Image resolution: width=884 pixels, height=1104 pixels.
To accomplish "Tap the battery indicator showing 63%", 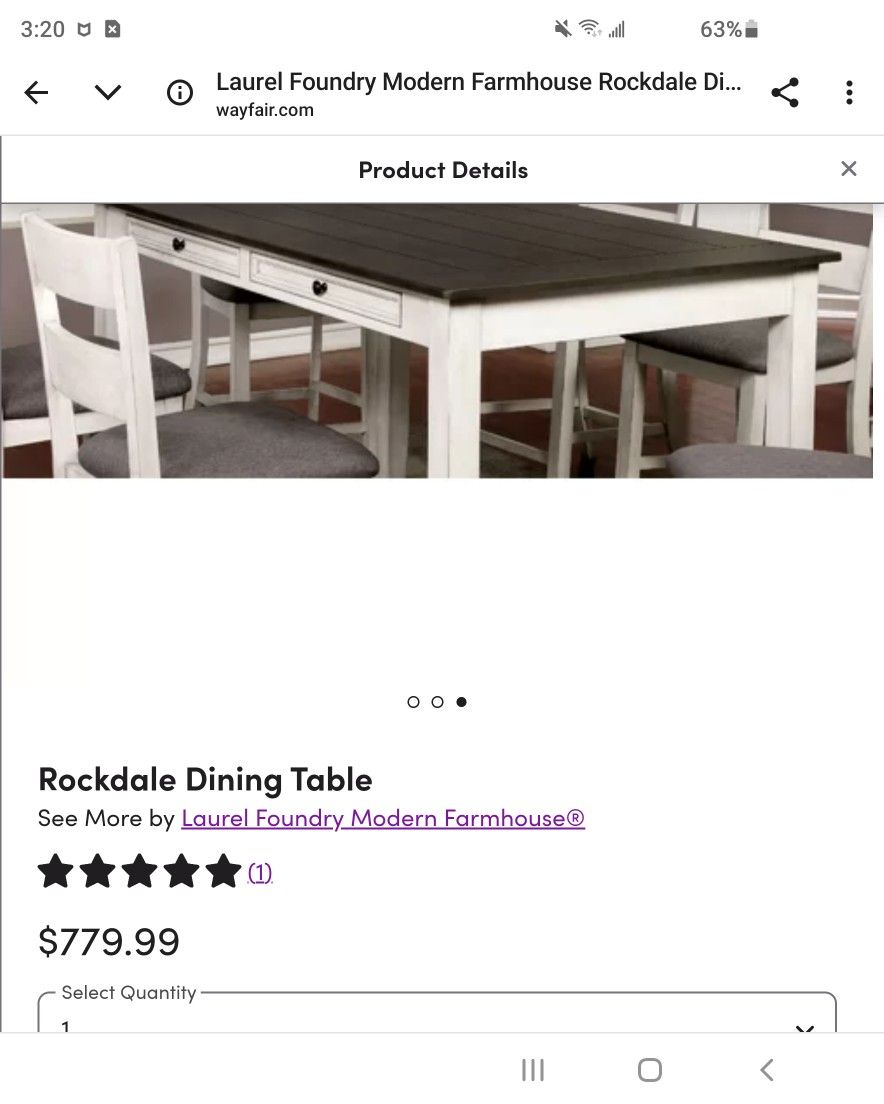I will pyautogui.click(x=729, y=29).
